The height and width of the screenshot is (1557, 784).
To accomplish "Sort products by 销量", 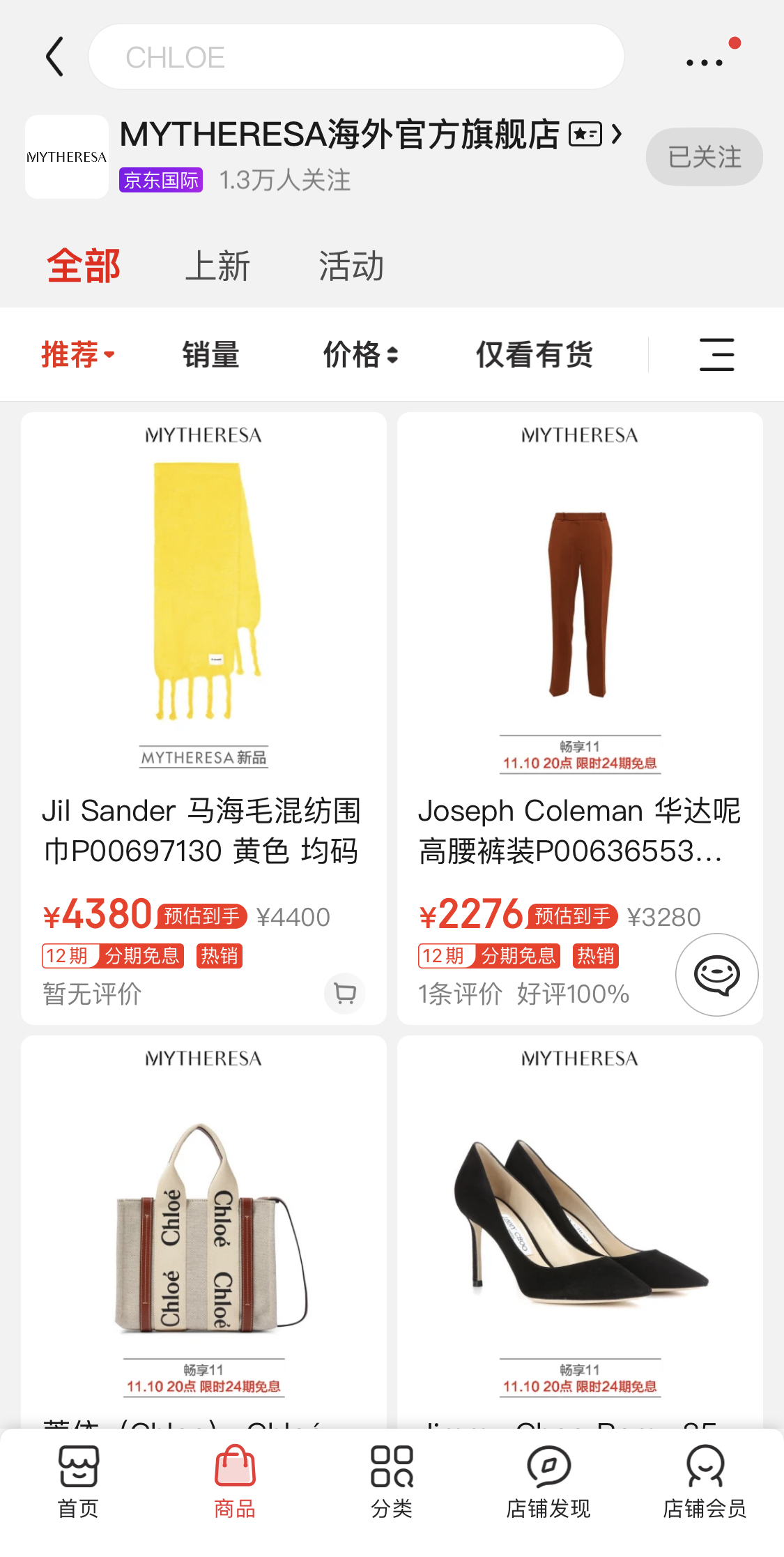I will (210, 355).
